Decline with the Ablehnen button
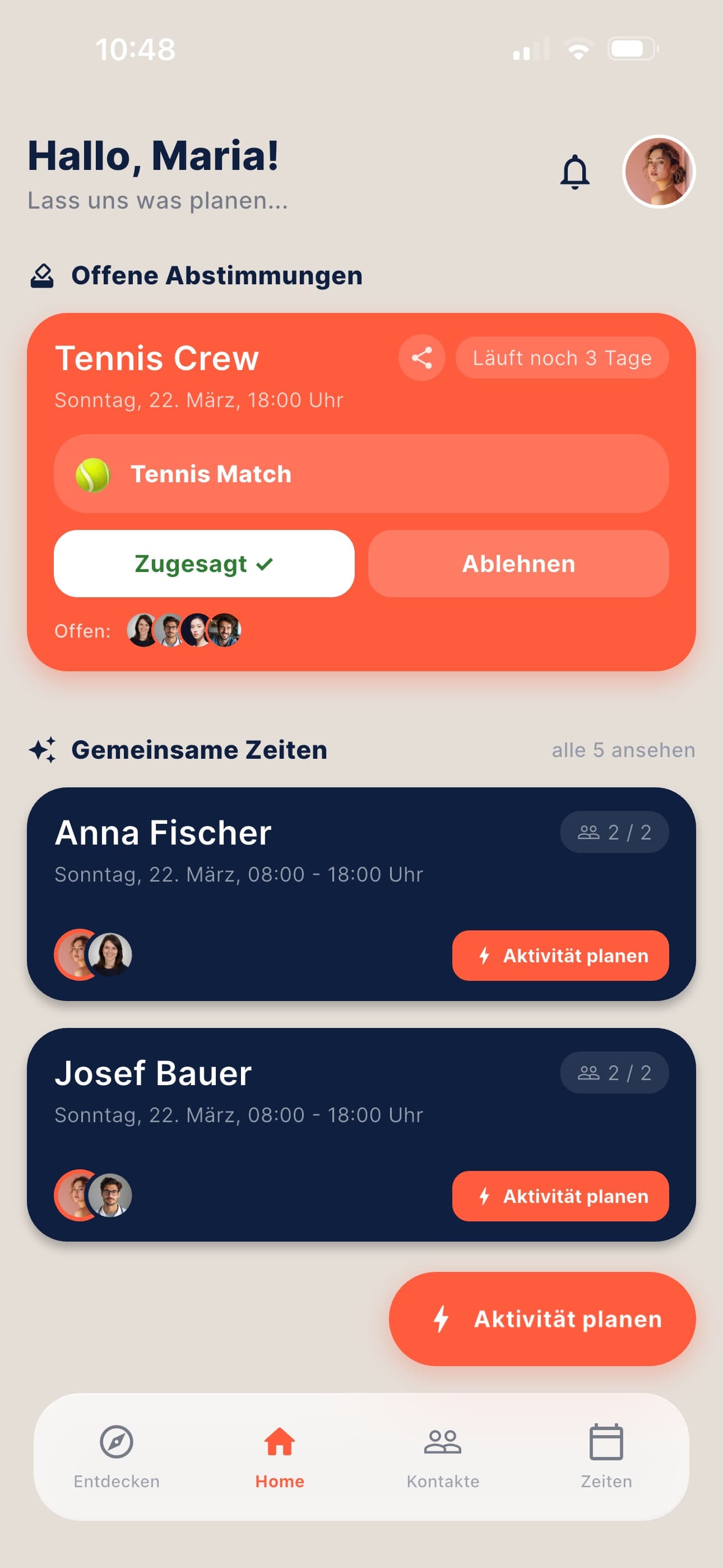Image resolution: width=723 pixels, height=1568 pixels. [518, 564]
